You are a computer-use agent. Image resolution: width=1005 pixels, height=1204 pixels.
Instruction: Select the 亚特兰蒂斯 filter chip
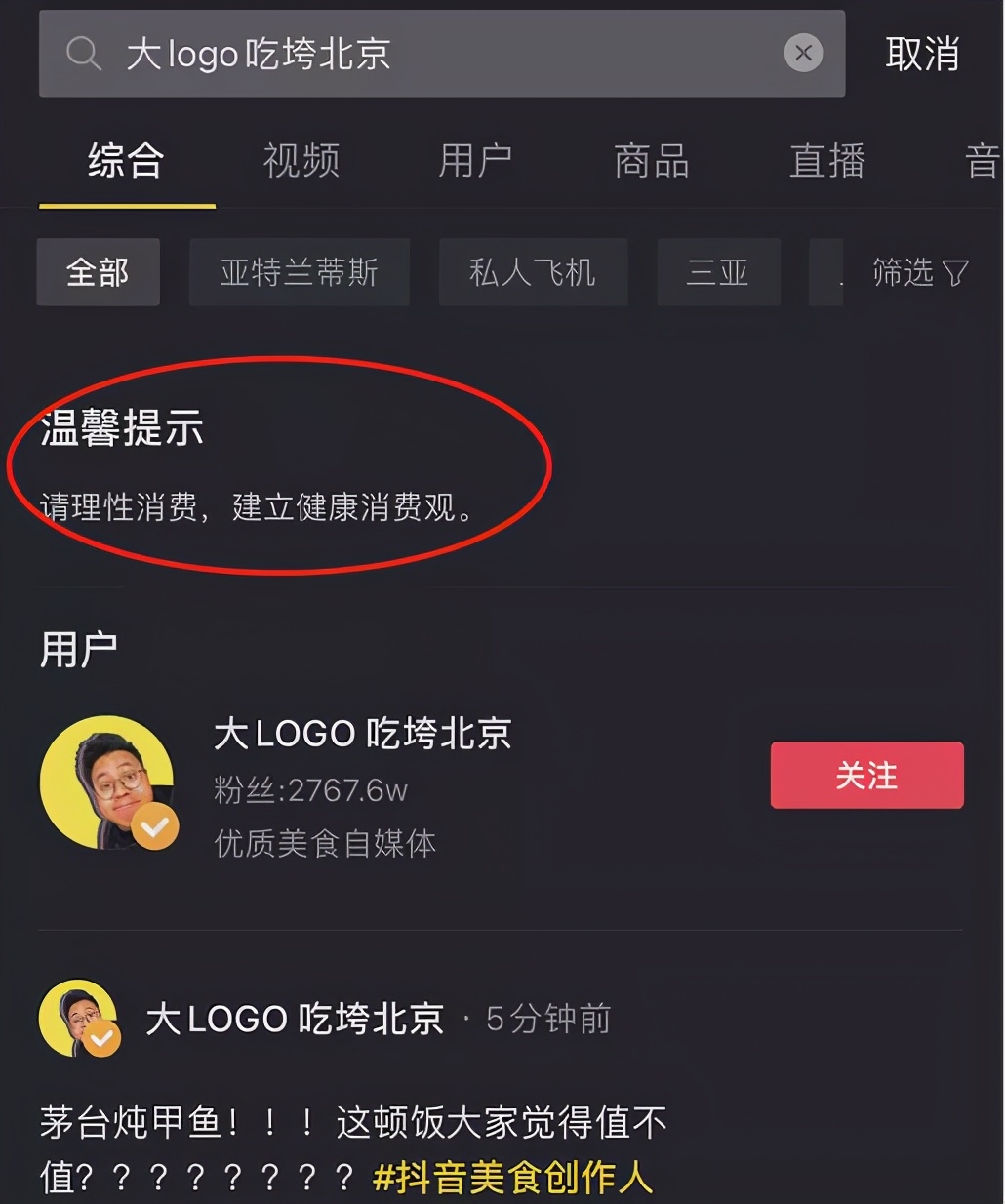299,271
